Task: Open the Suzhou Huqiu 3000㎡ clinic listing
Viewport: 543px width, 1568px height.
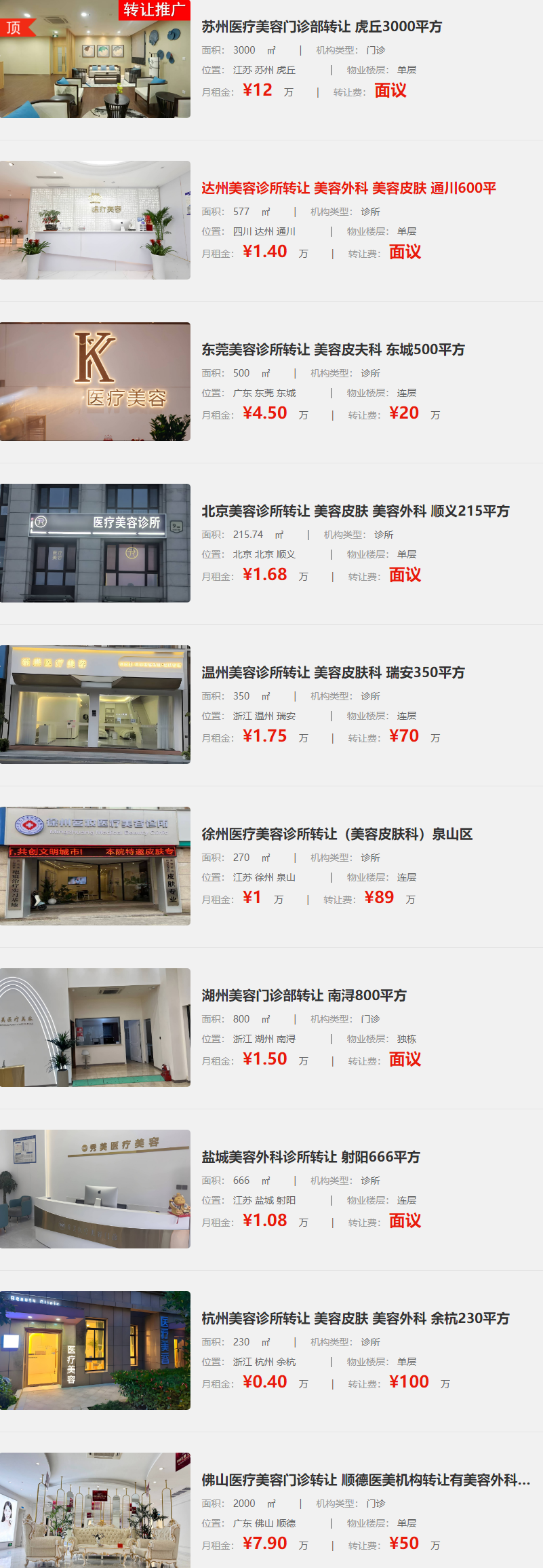Action: tap(321, 26)
